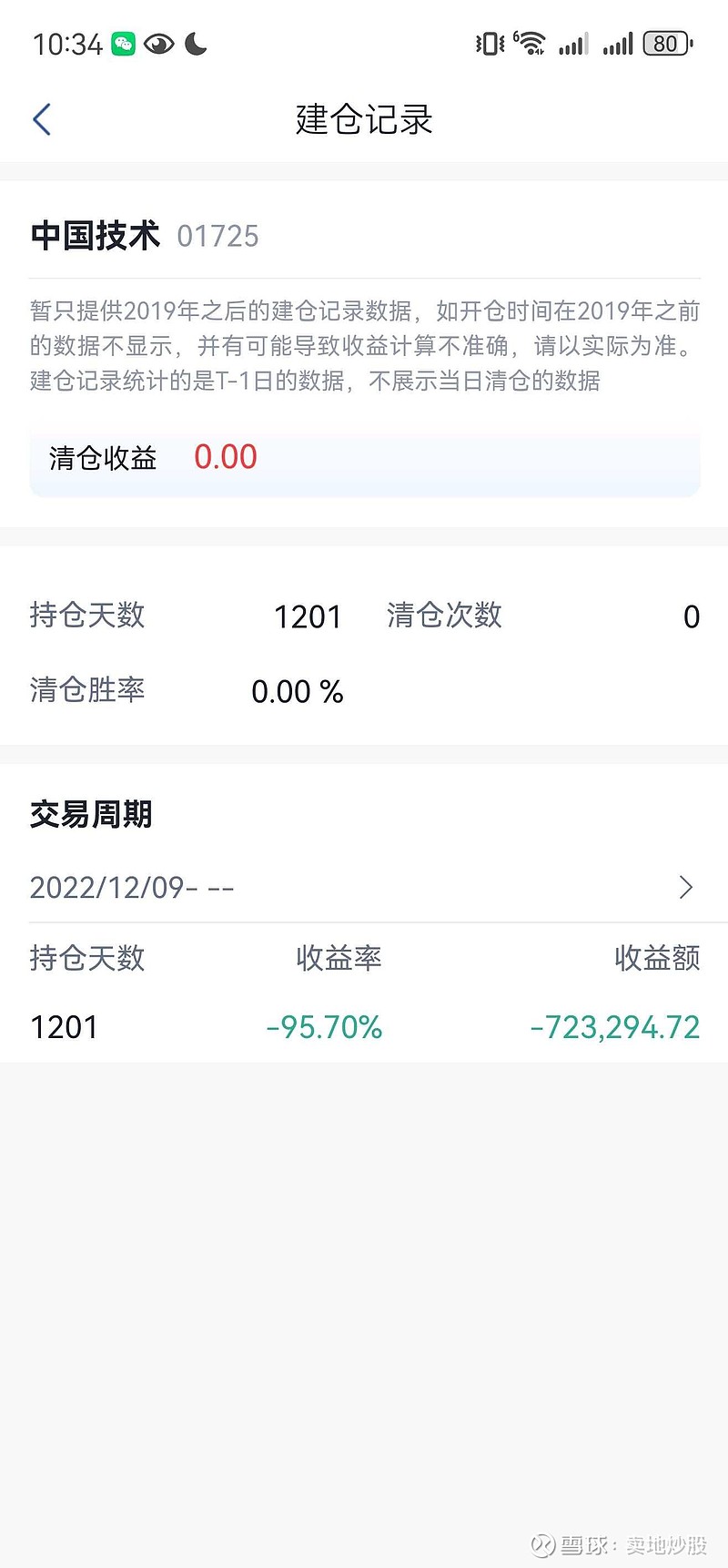Tap the 清仓收益 value 0.00
Viewport: 728px width, 1568px height.
click(x=226, y=456)
